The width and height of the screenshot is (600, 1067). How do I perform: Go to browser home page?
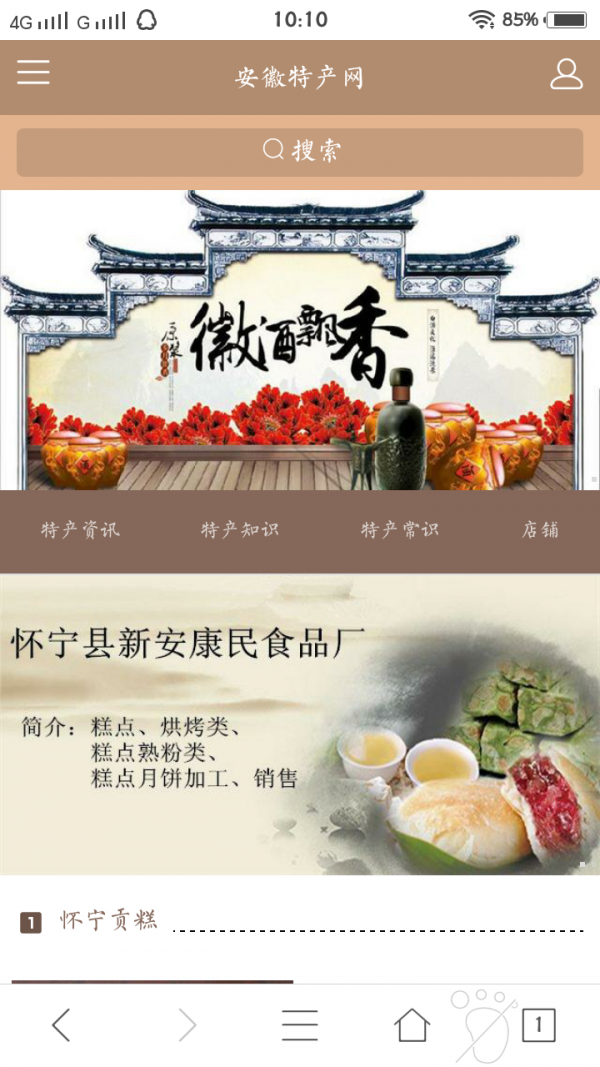pos(411,1025)
